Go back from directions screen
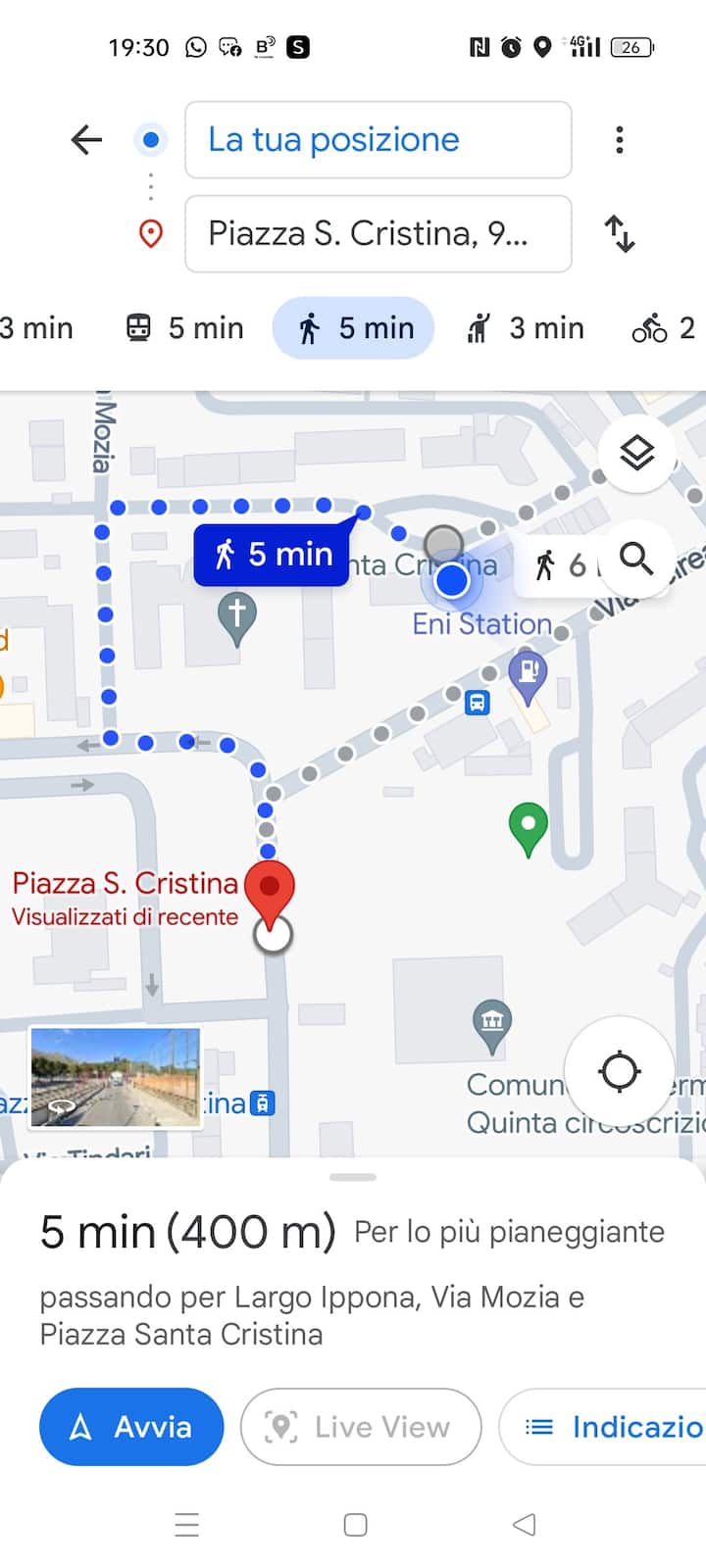The image size is (706, 1568). click(x=86, y=140)
